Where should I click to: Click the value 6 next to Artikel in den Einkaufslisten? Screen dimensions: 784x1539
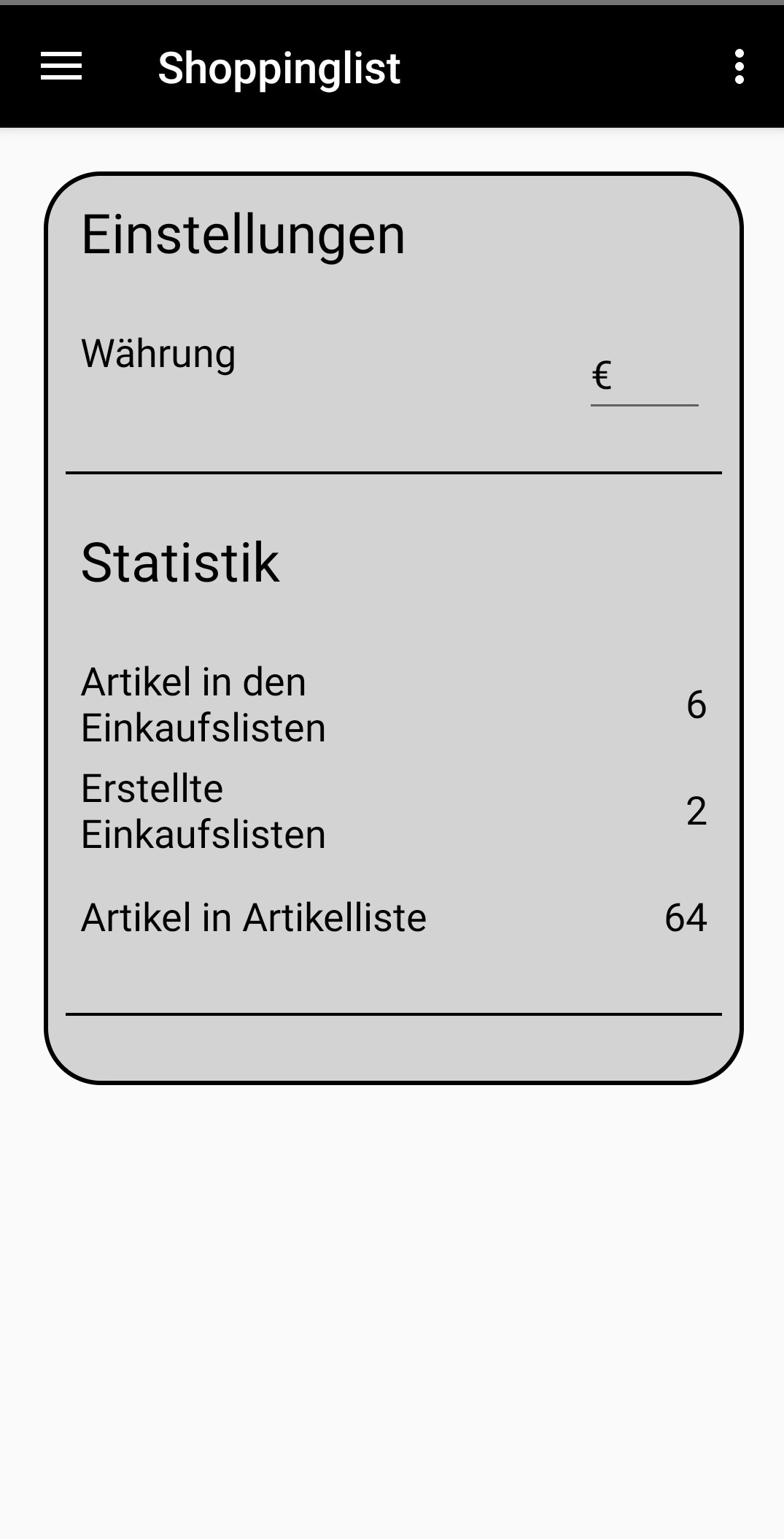[x=698, y=705]
